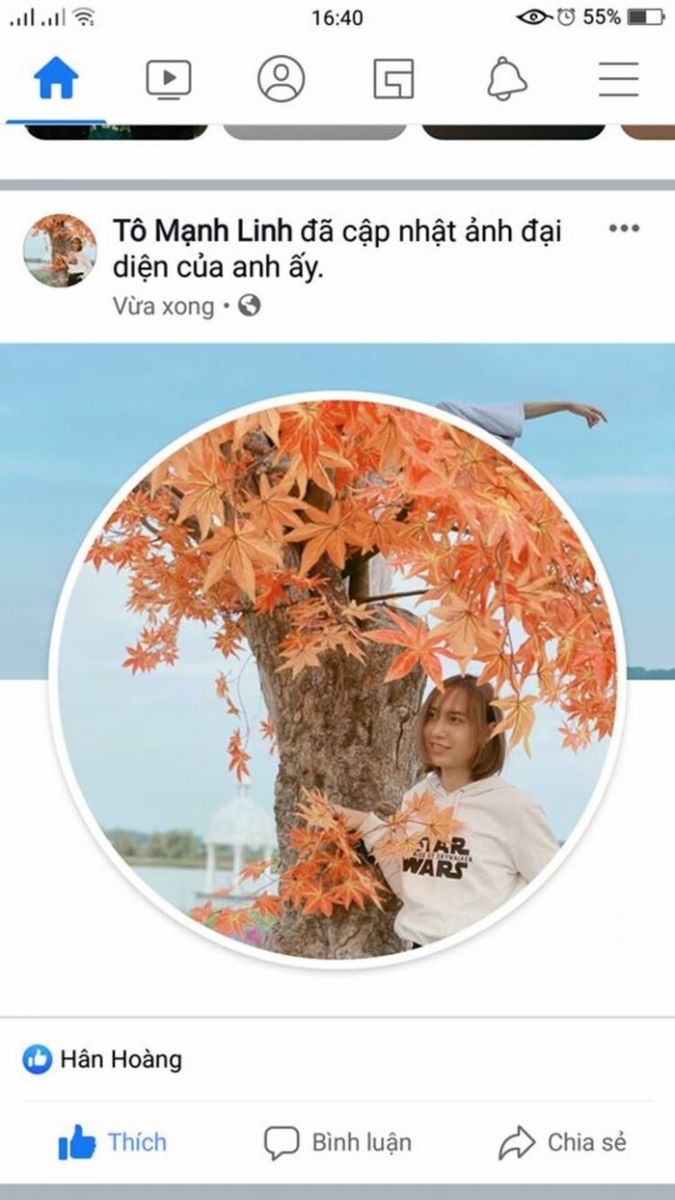Screen dimensions: 675x1200
Task: Go to the Profile tab
Action: point(281,79)
